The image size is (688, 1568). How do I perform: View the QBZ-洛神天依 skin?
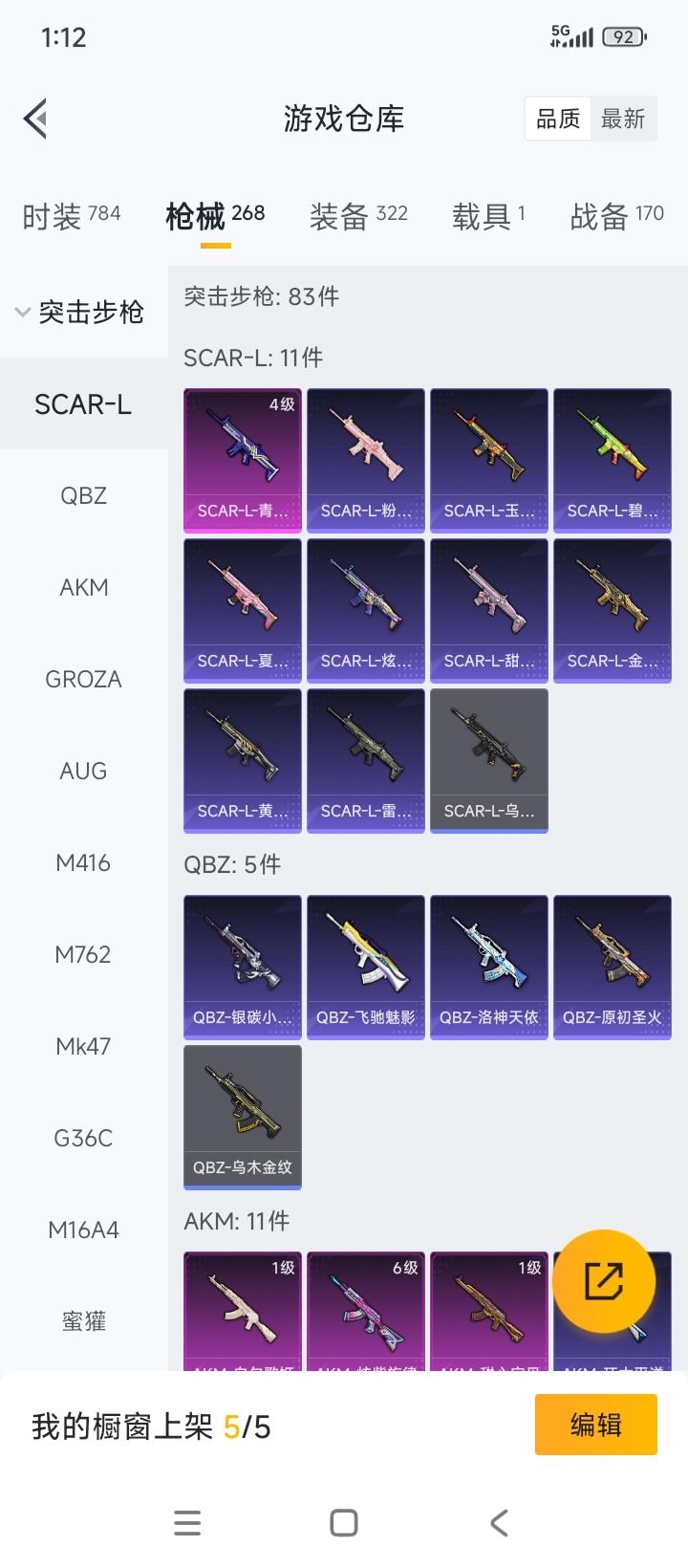pos(489,966)
